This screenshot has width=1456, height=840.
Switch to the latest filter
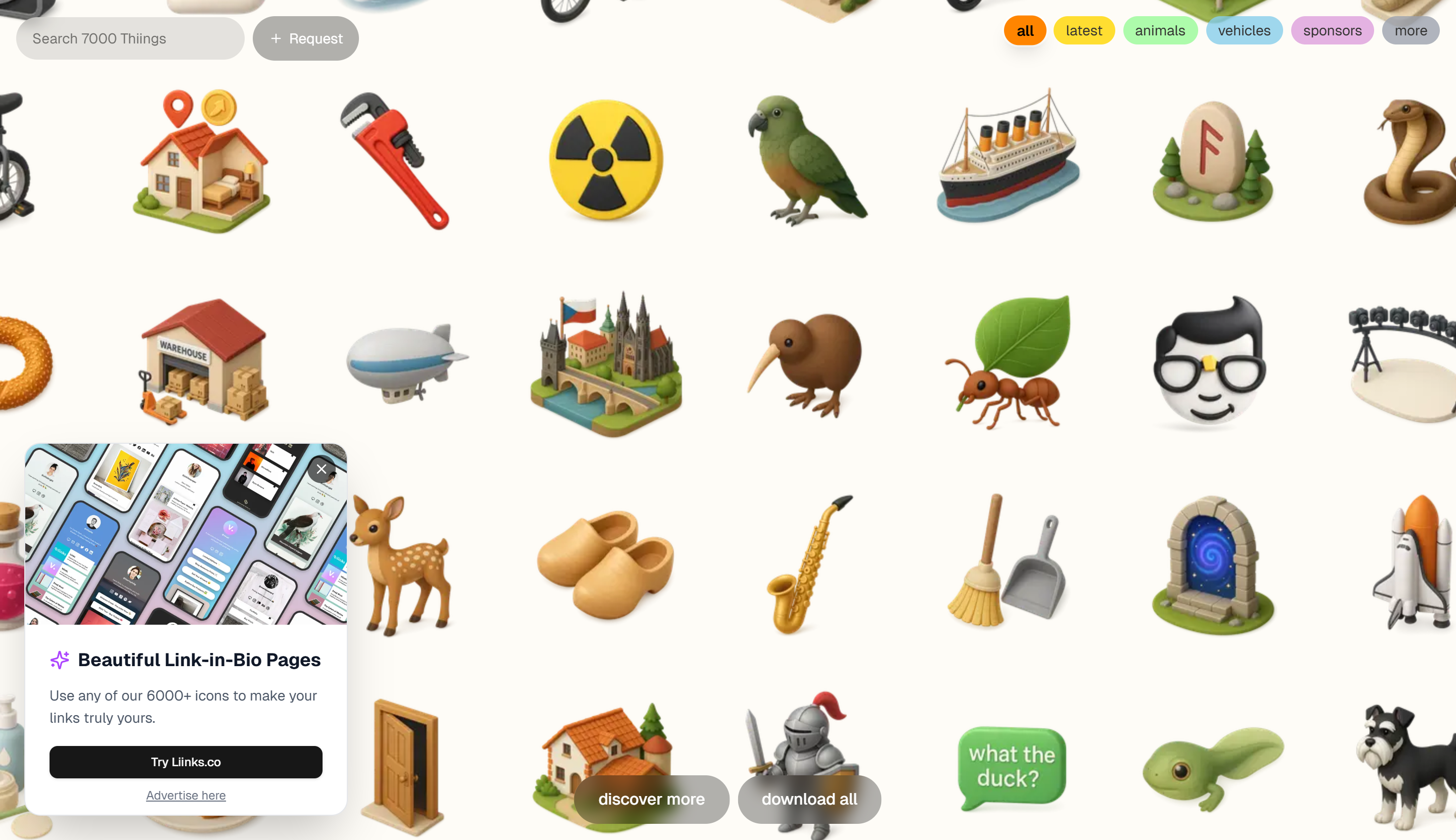1083,30
